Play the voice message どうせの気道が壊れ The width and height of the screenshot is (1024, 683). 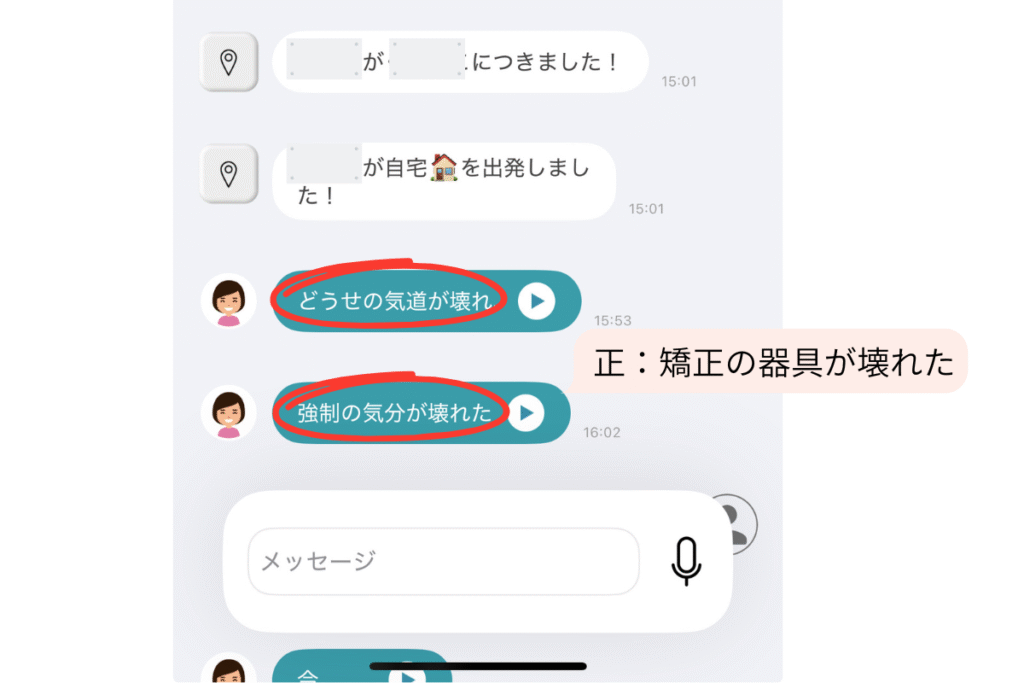(x=537, y=300)
